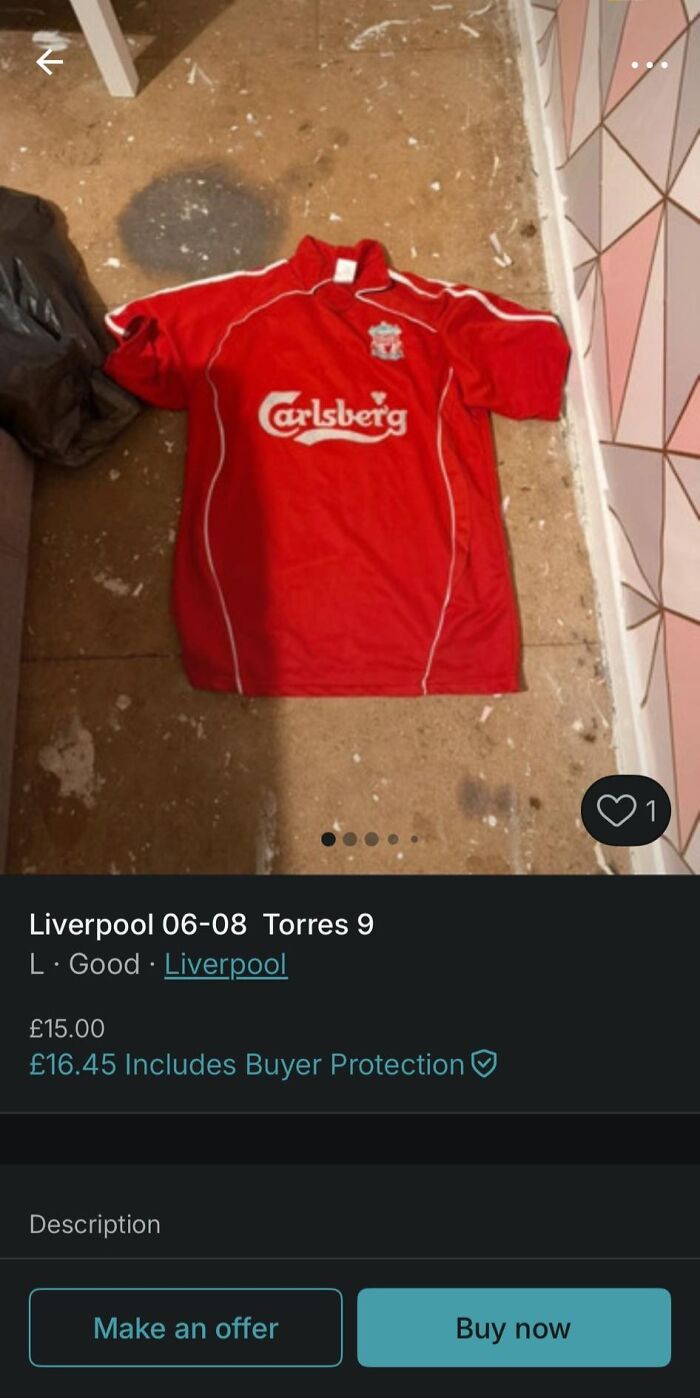Open the Liverpool brand link
The height and width of the screenshot is (1398, 700).
226,964
